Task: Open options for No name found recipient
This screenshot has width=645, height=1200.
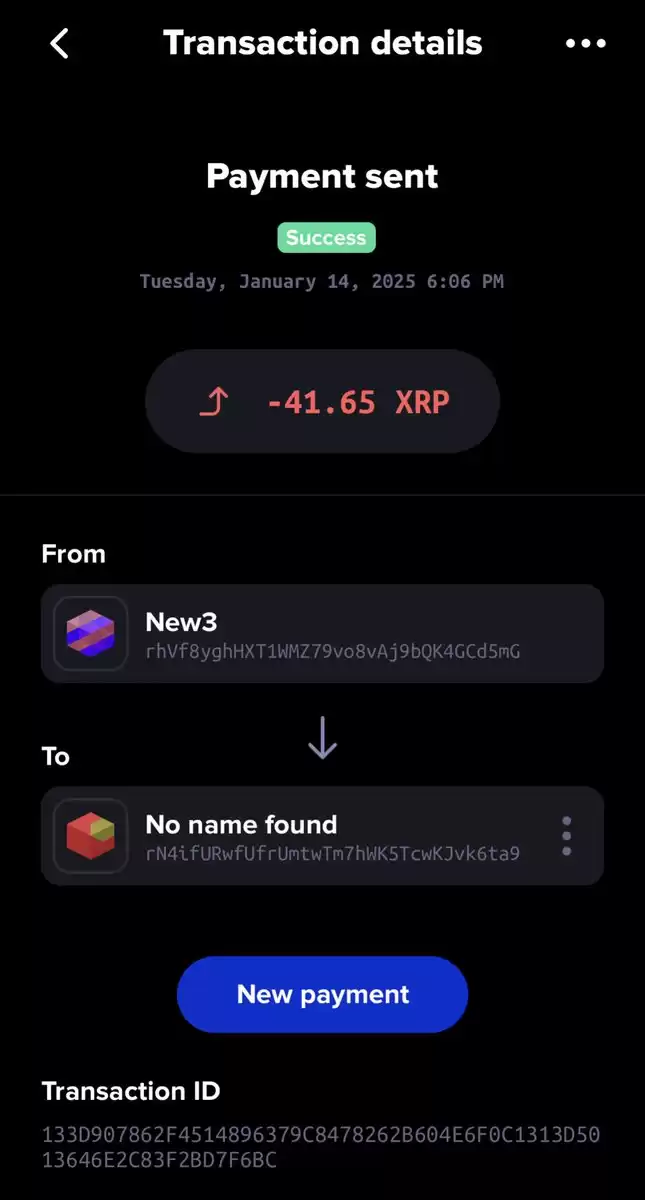Action: point(566,836)
